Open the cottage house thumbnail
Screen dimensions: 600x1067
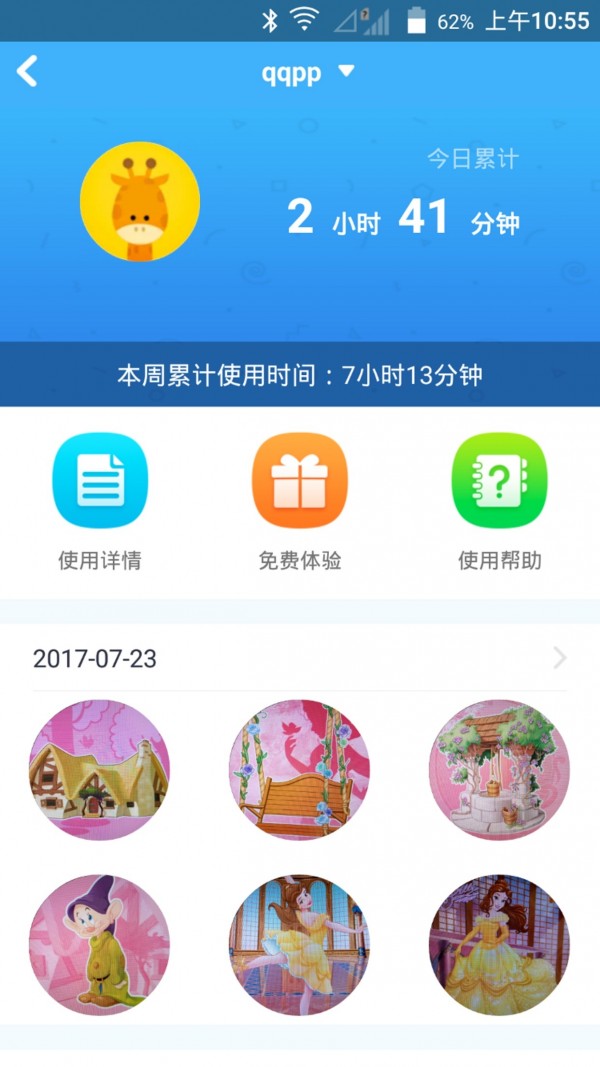[x=99, y=770]
